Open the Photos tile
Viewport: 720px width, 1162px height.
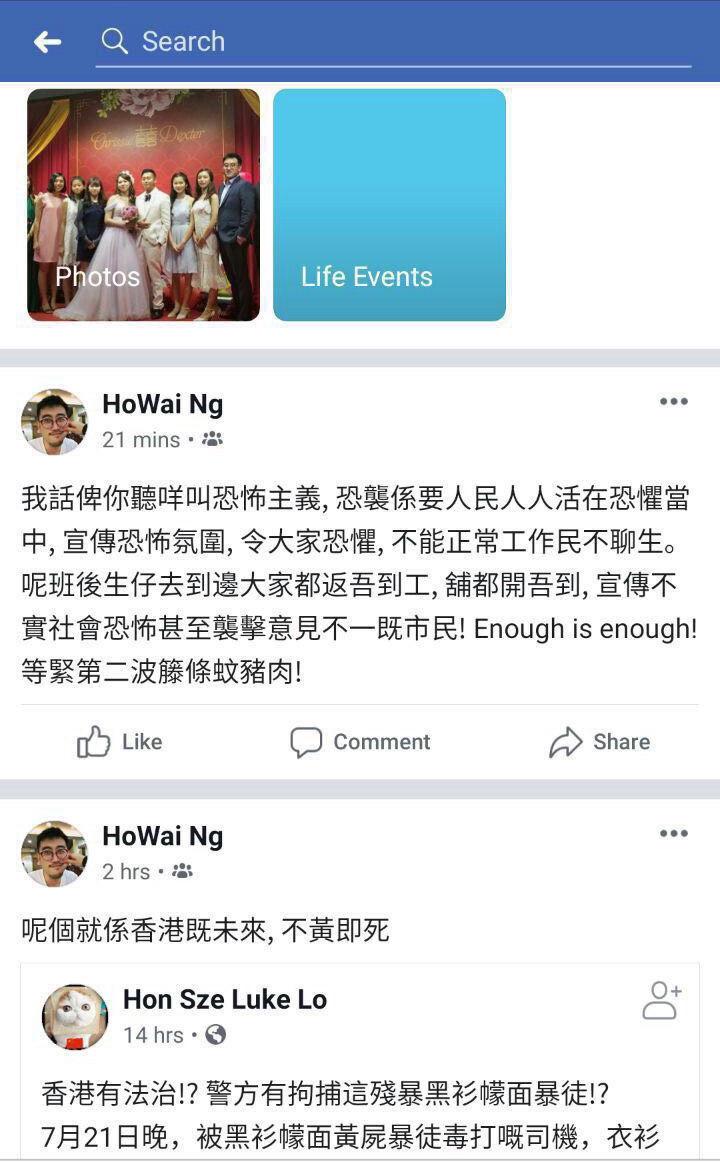click(143, 205)
